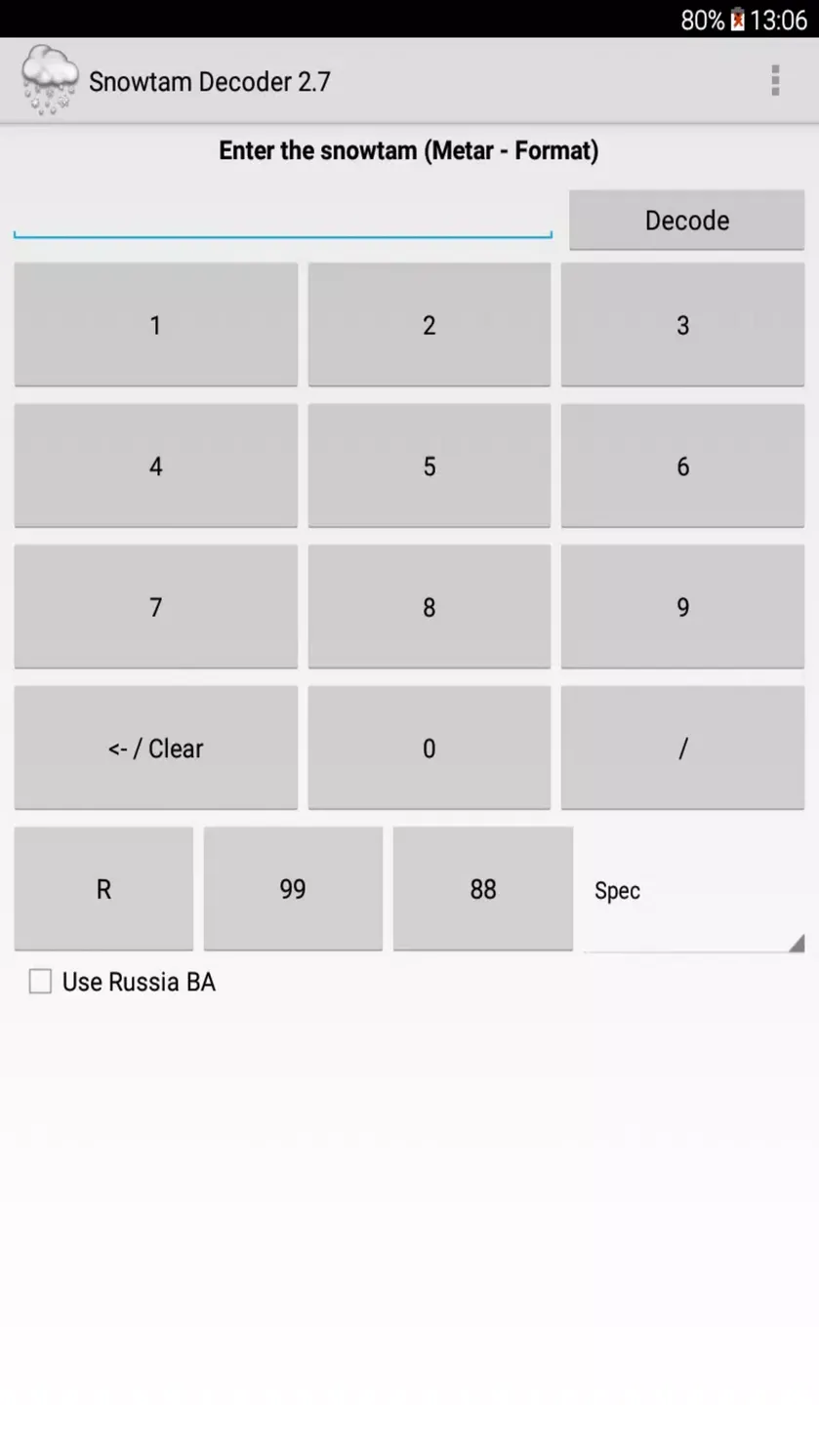Tap the 99 button

293,889
